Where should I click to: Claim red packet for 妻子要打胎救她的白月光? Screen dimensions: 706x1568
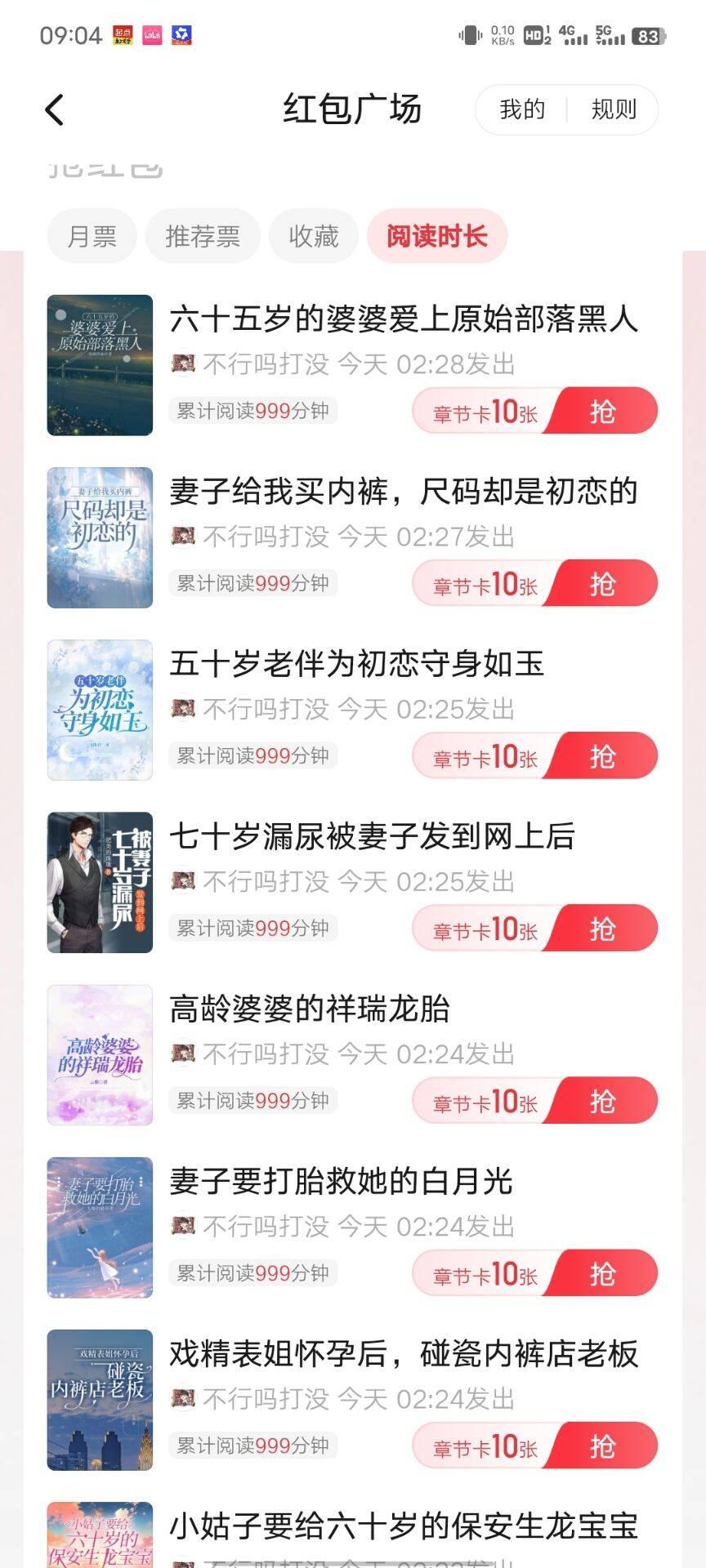pos(602,1273)
